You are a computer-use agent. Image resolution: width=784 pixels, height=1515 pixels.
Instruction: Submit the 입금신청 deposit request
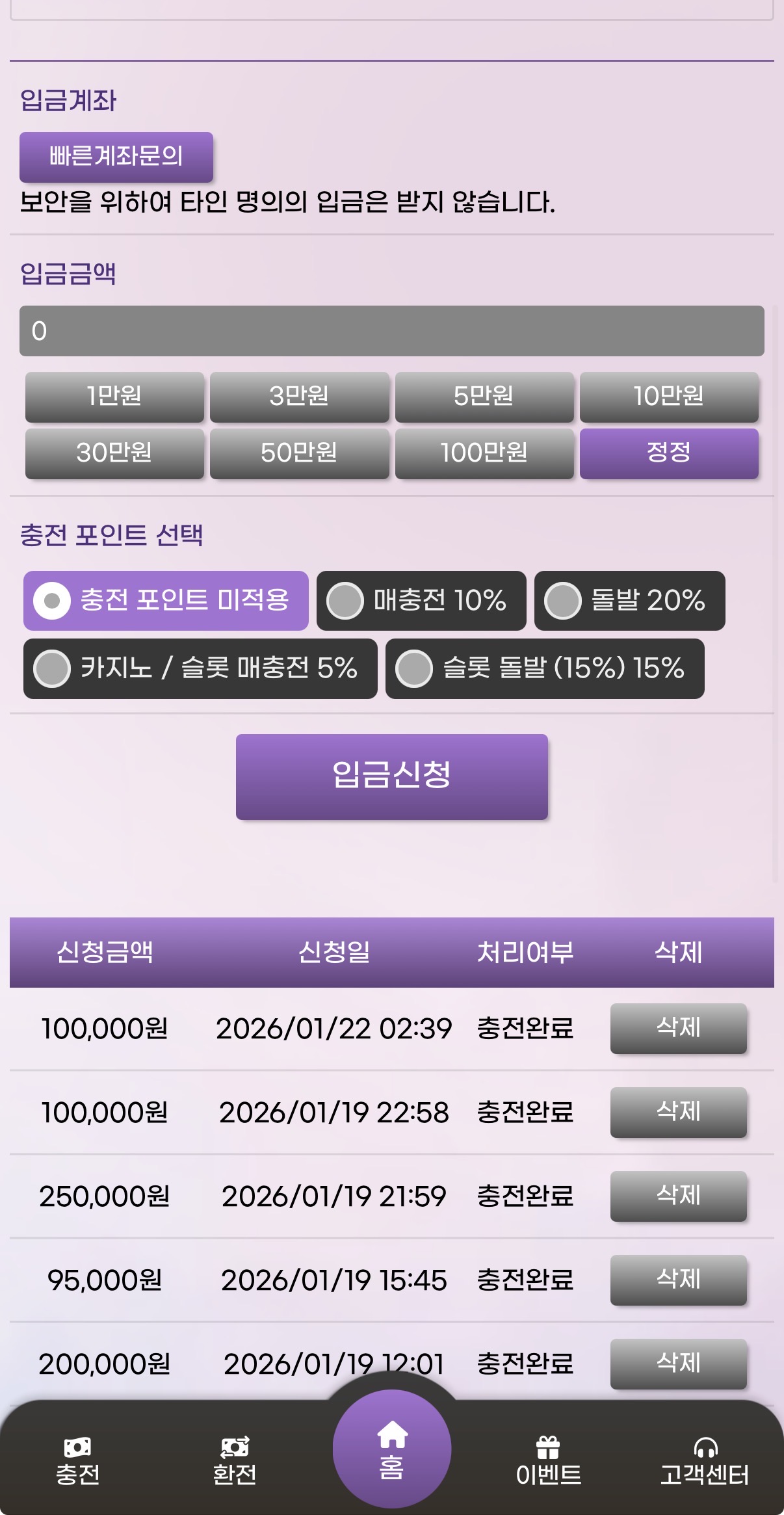(x=391, y=776)
